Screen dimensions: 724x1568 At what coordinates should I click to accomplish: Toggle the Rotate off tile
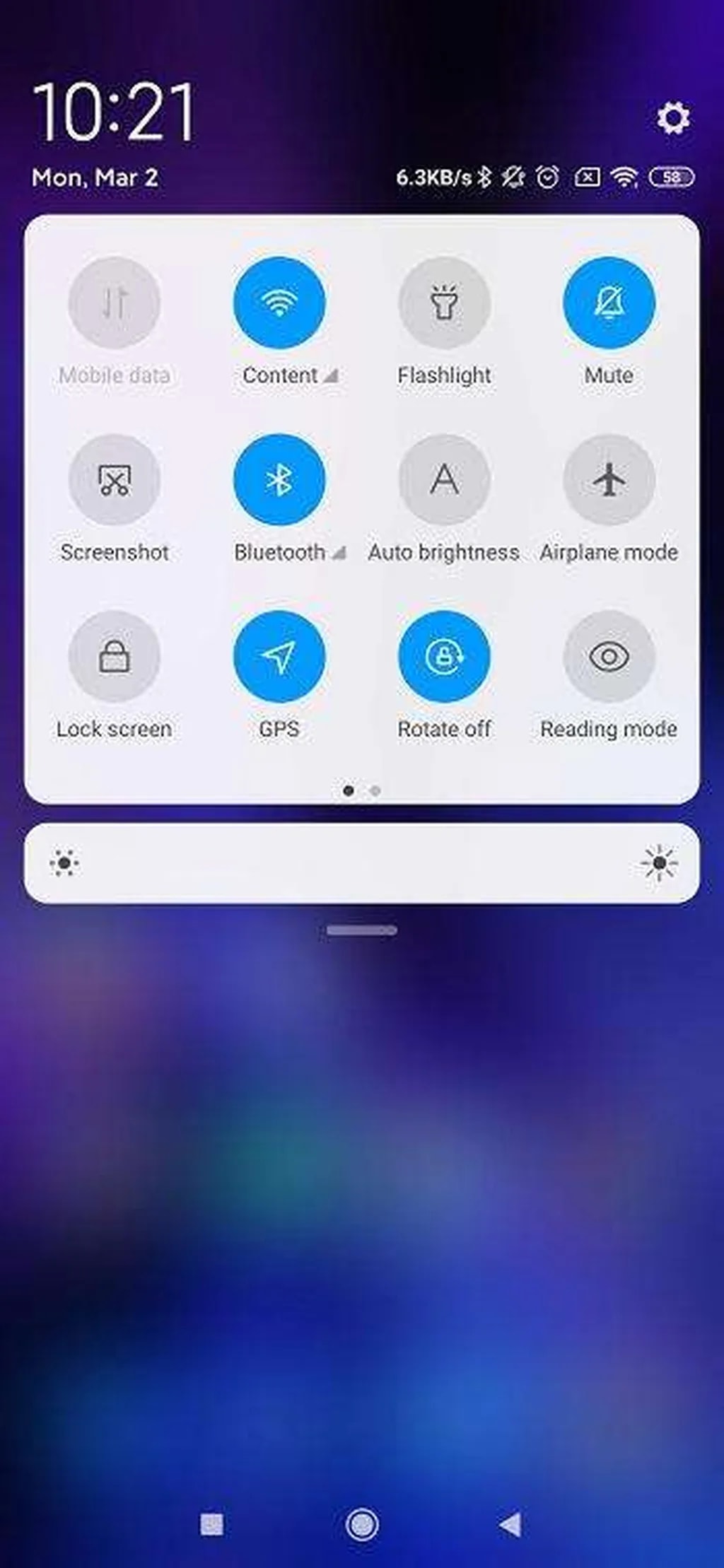[x=444, y=657]
